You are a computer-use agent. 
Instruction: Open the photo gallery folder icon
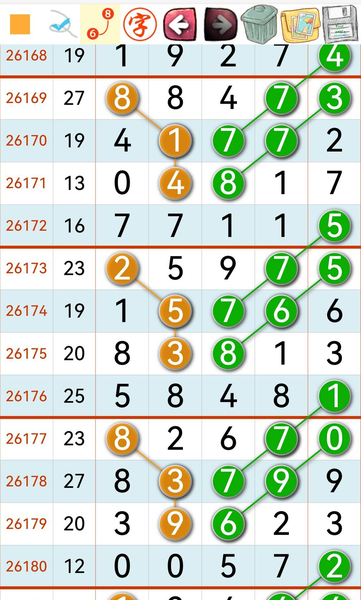click(301, 25)
